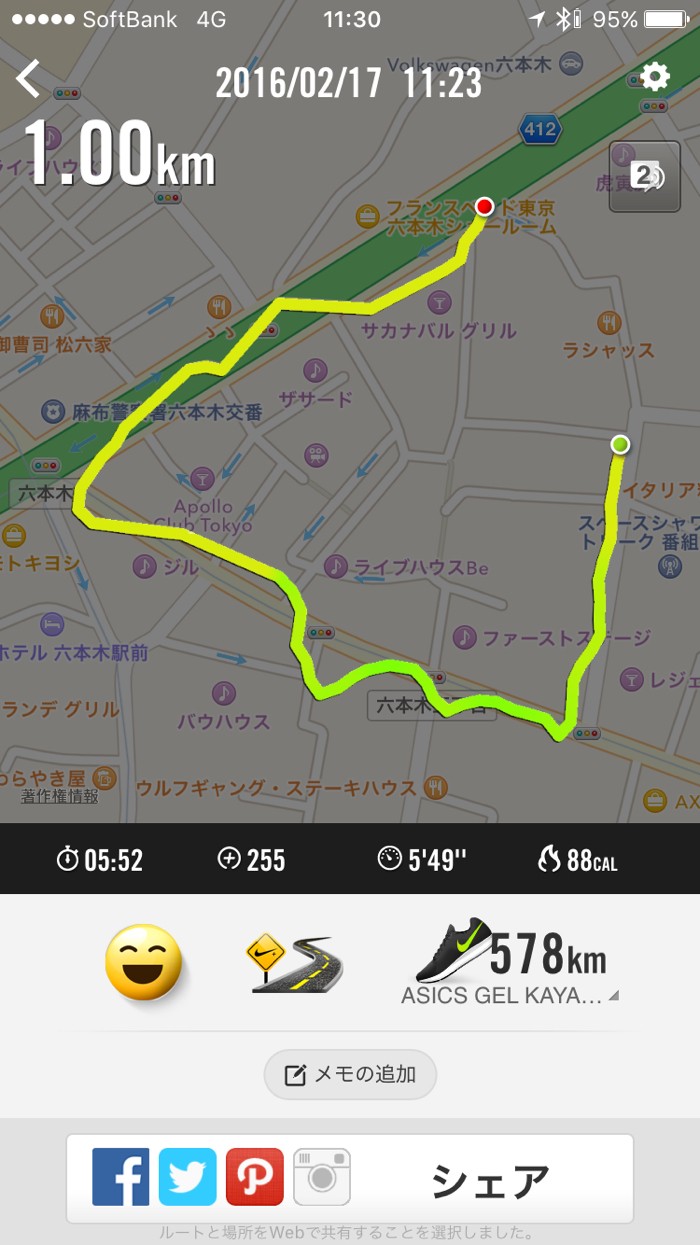Viewport: 700px width, 1245px height.
Task: Share the run to Facebook
Action: tap(121, 1177)
